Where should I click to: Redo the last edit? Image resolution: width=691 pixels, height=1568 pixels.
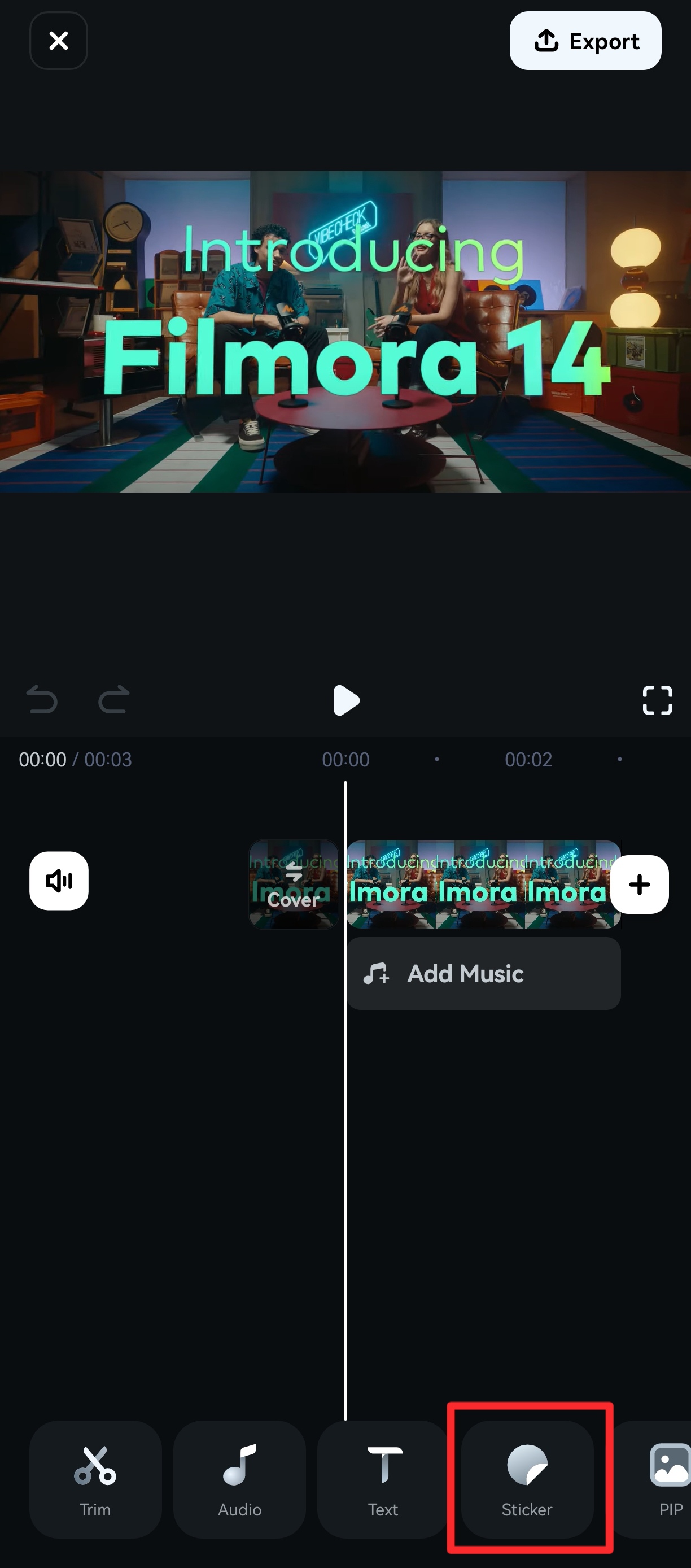coord(113,699)
